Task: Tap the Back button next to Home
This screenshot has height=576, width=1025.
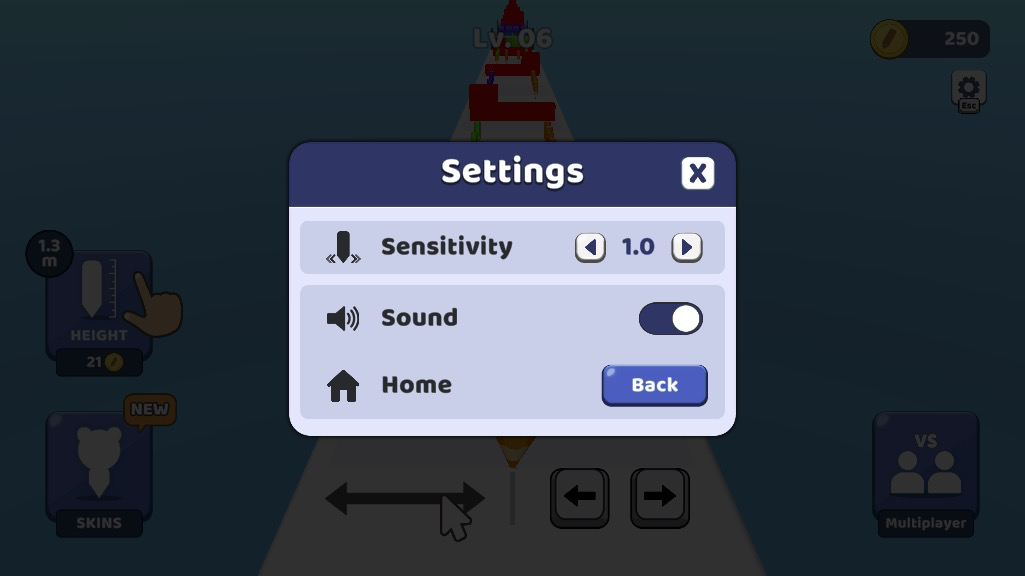Action: [x=654, y=385]
